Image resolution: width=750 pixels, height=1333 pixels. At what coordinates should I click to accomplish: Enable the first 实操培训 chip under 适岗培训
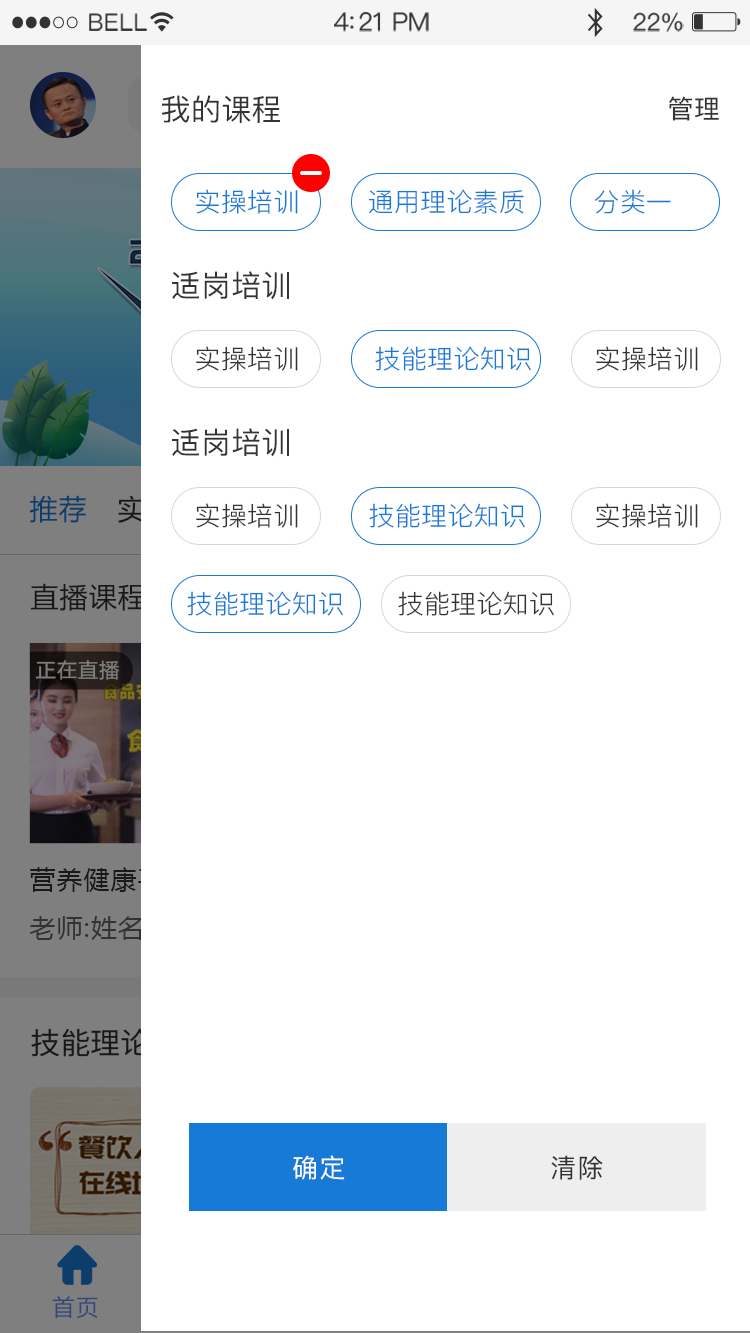246,359
